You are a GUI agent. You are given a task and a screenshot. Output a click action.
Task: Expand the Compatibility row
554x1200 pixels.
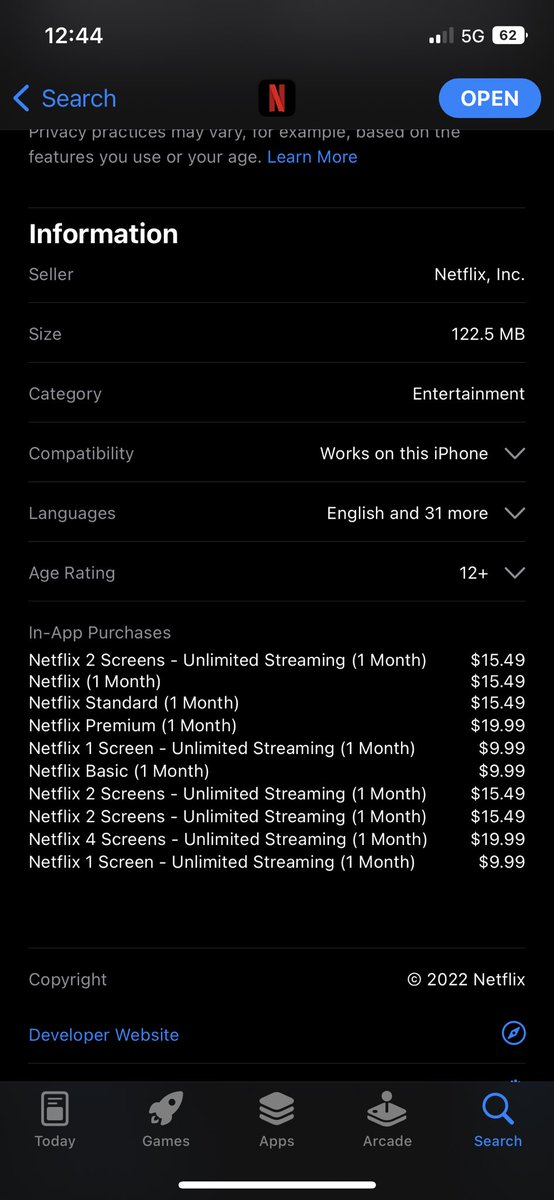point(277,453)
